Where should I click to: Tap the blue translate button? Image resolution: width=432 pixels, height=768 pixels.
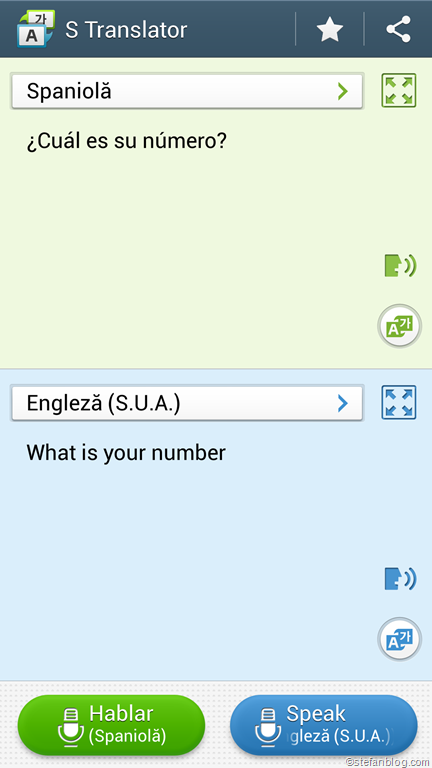click(x=400, y=639)
